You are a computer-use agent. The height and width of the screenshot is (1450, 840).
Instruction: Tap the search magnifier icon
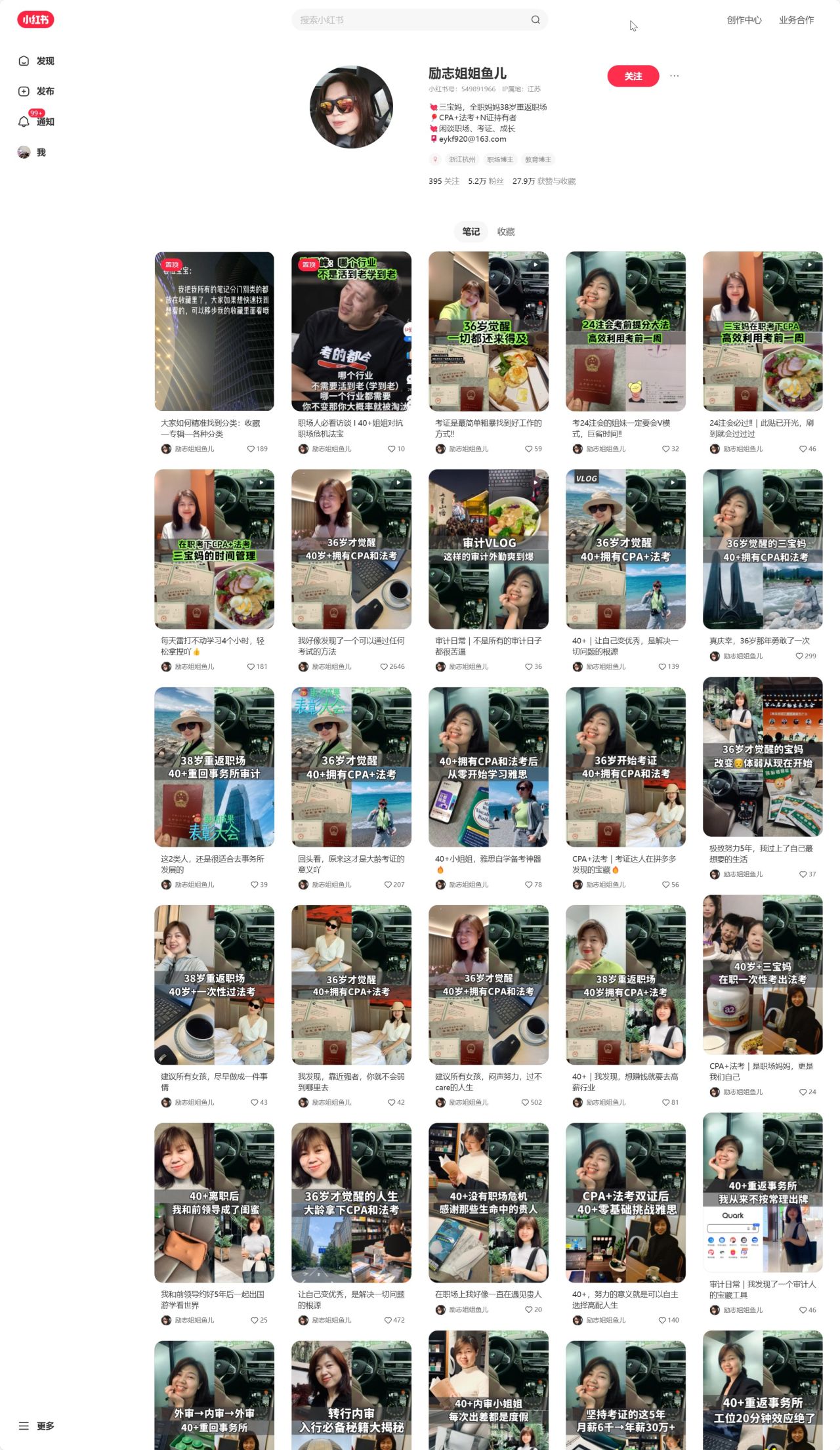click(535, 20)
